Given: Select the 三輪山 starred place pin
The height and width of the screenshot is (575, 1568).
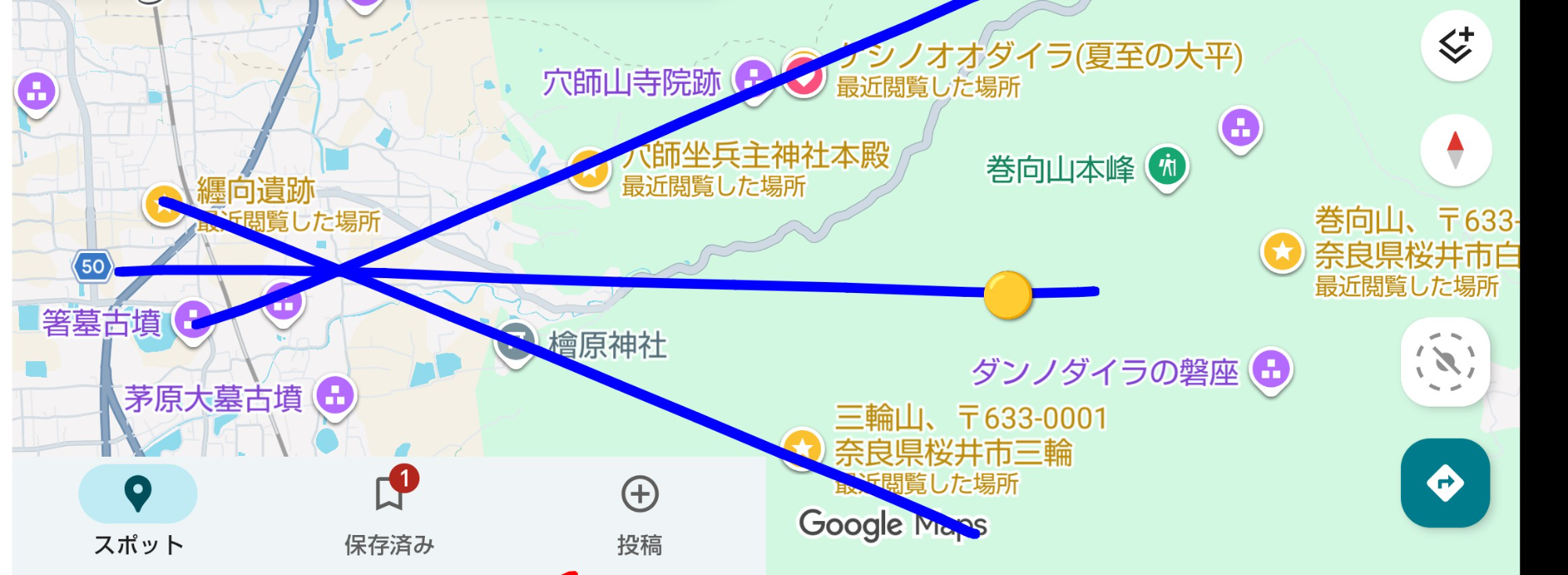Looking at the screenshot, I should click(801, 448).
